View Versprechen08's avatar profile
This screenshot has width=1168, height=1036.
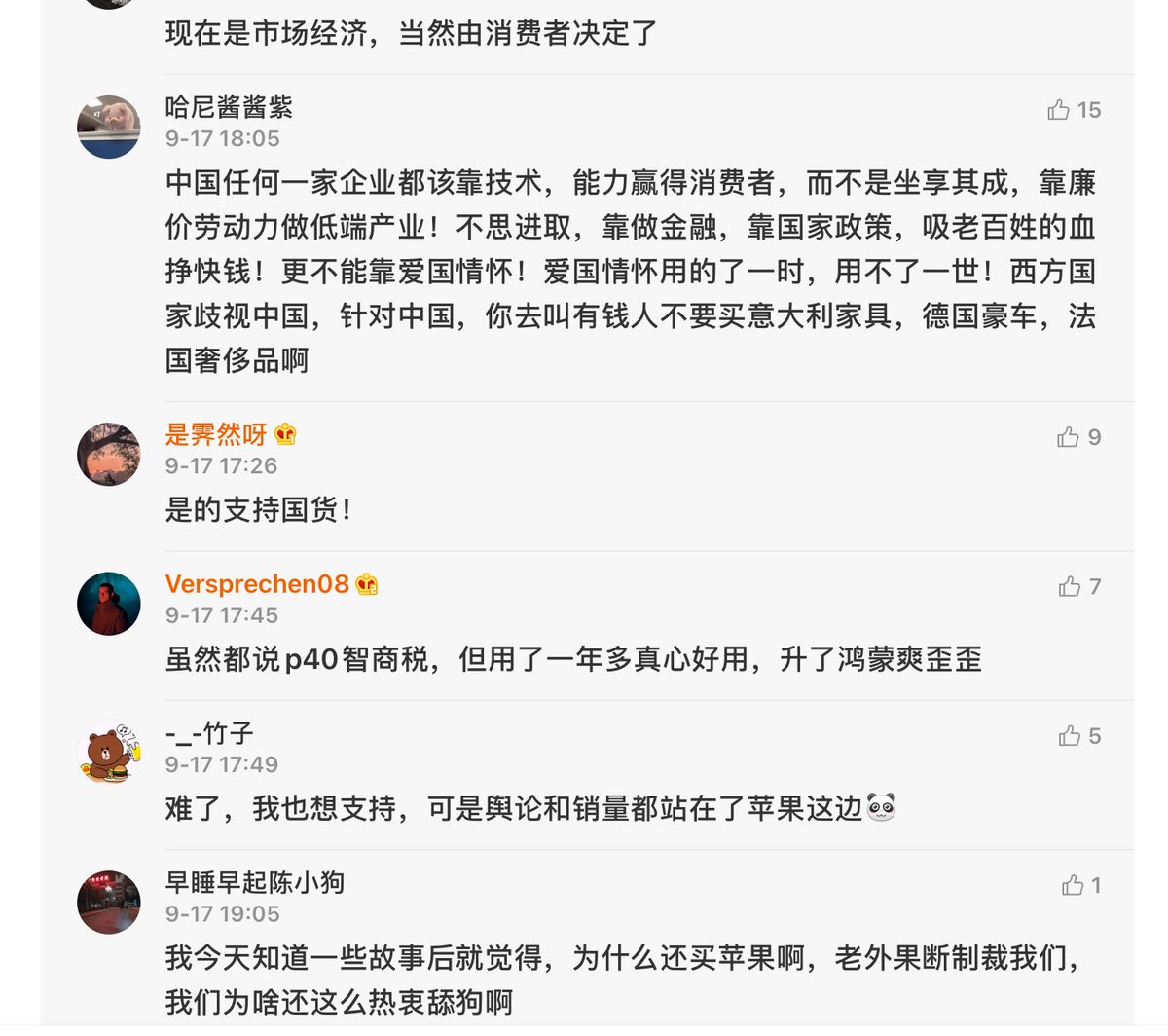coord(109,604)
